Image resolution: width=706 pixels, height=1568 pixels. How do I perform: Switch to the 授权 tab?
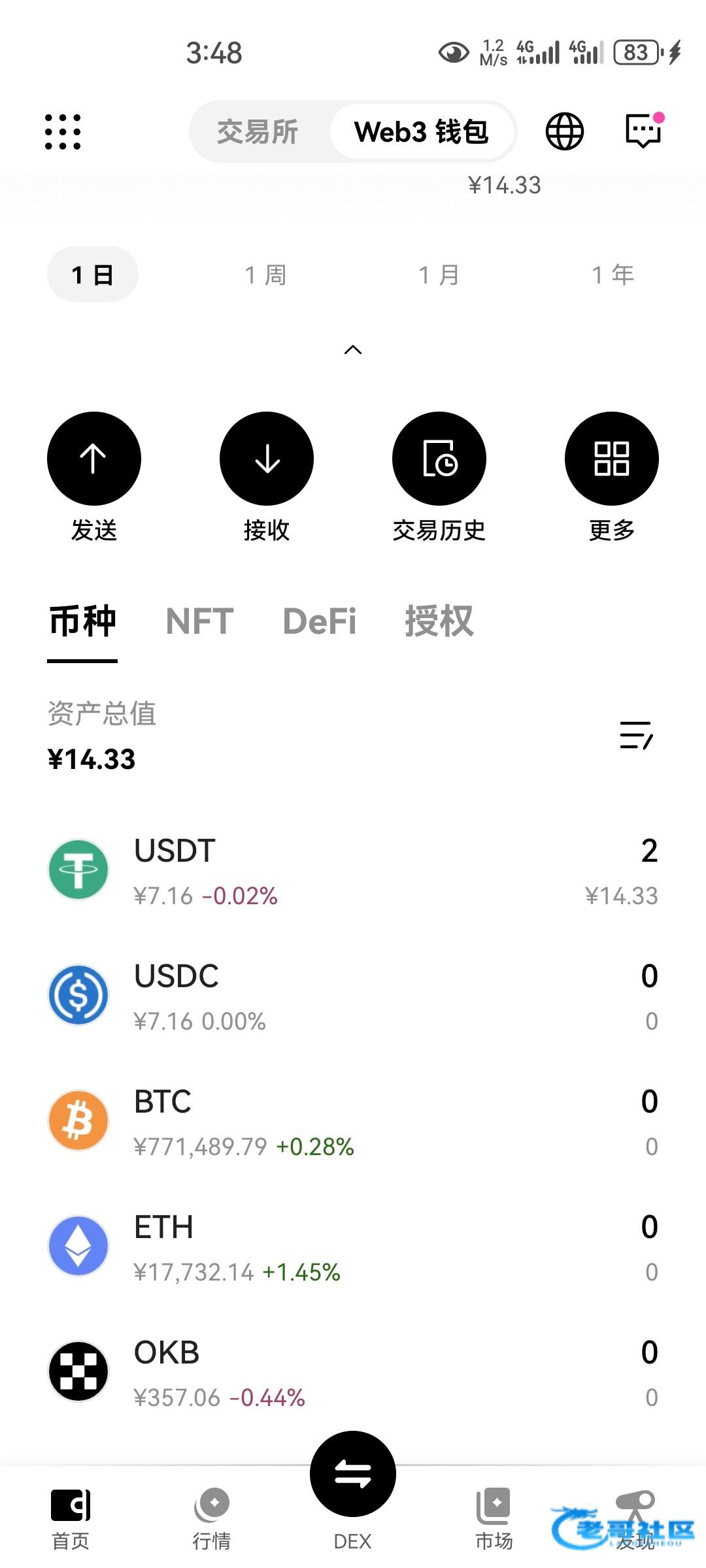pos(439,621)
